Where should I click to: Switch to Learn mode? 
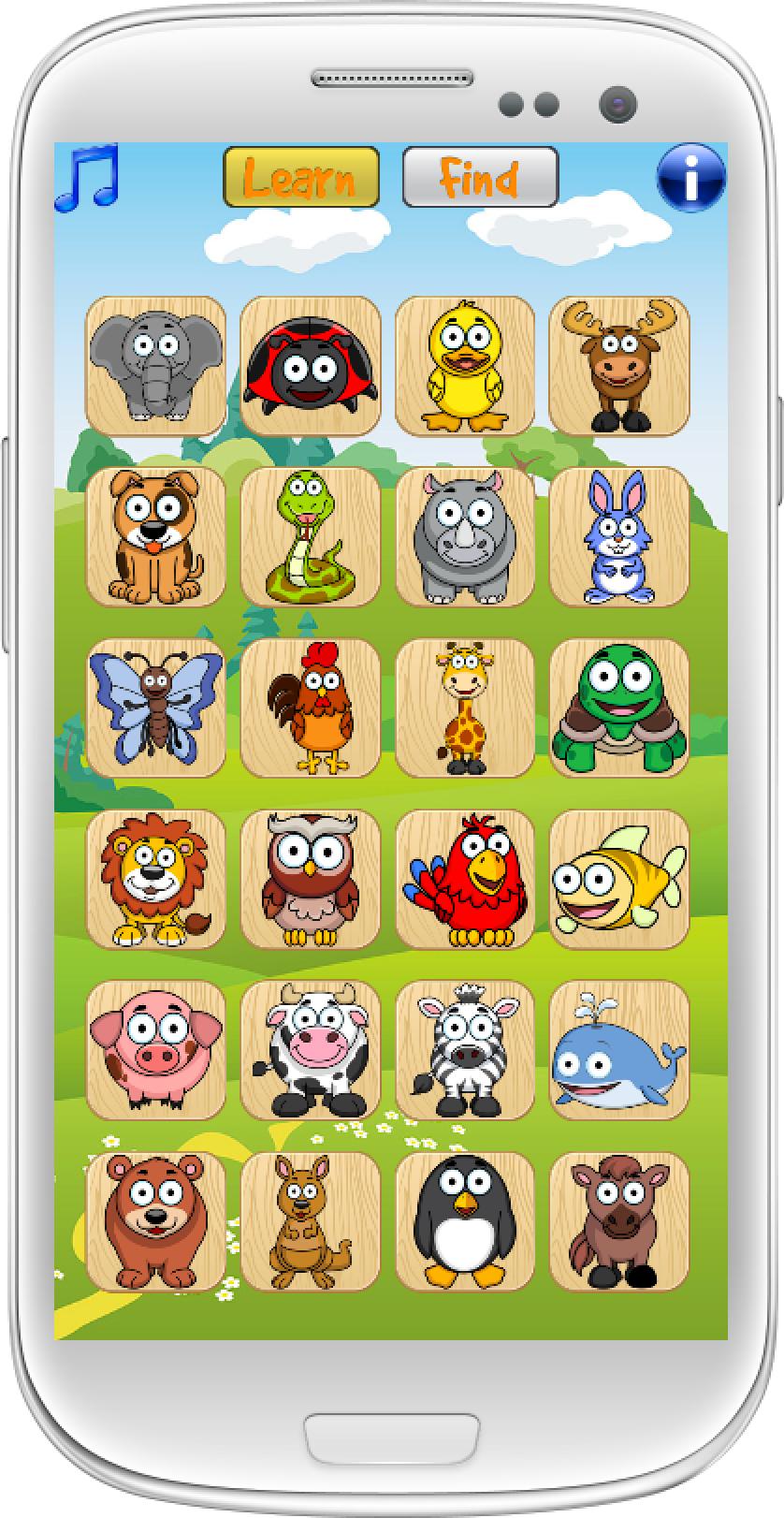(301, 177)
